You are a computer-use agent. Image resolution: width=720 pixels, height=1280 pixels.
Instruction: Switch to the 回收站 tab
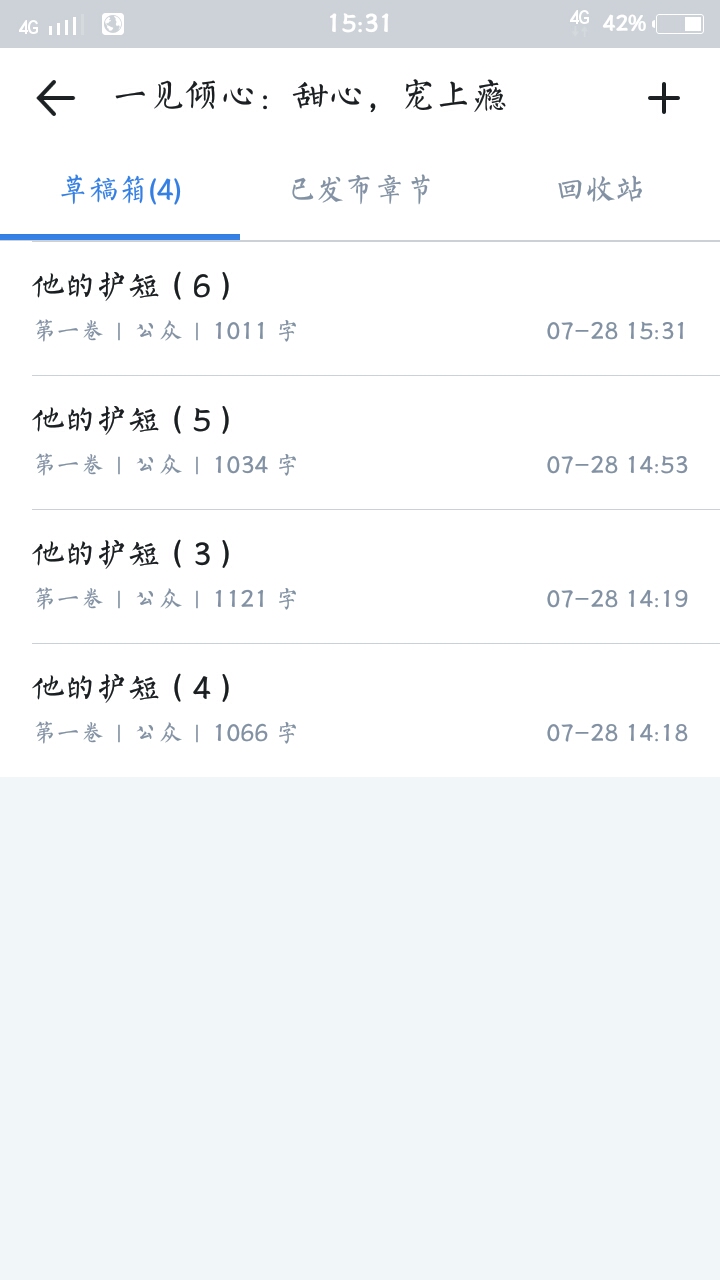coord(600,190)
